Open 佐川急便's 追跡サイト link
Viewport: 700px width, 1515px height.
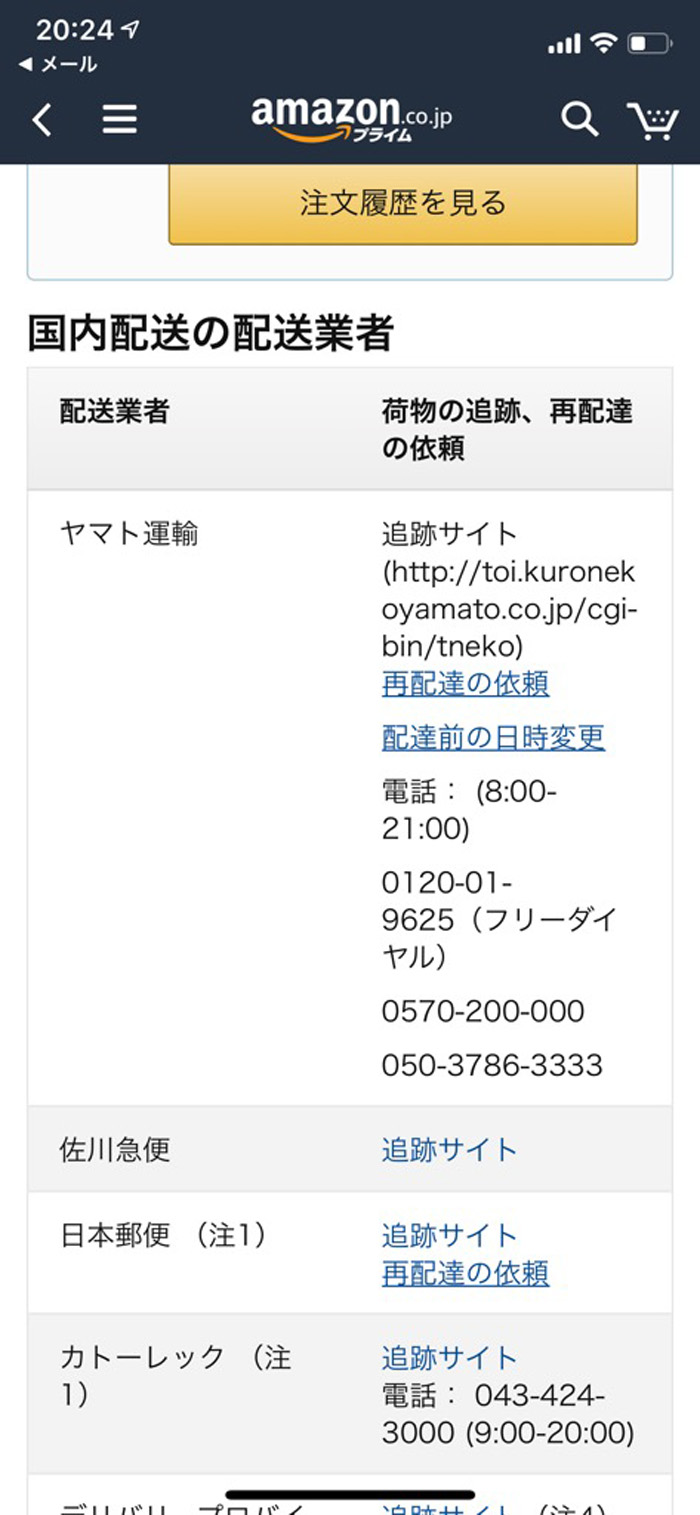(x=449, y=1149)
